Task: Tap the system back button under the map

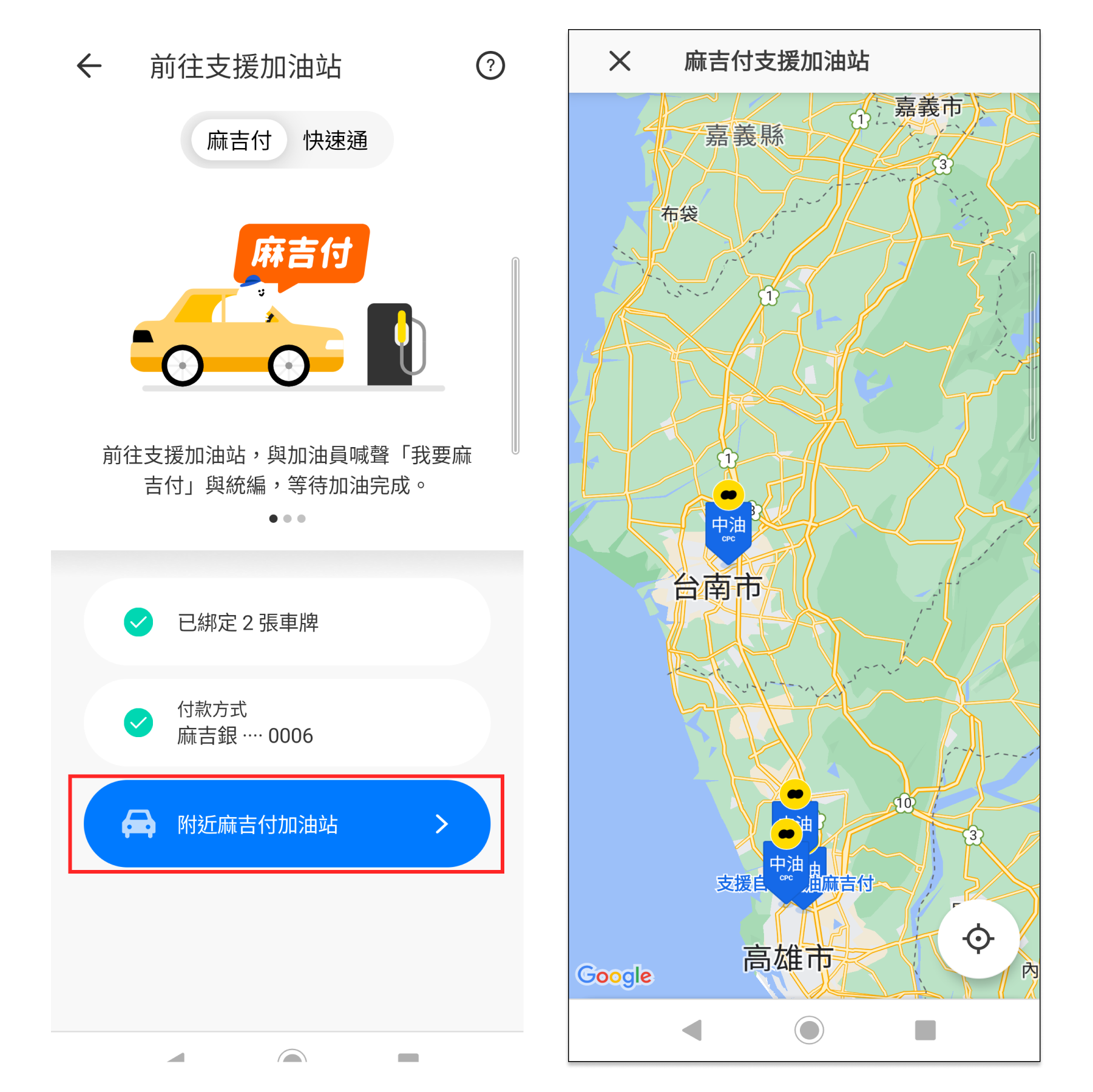Action: pyautogui.click(x=692, y=1030)
